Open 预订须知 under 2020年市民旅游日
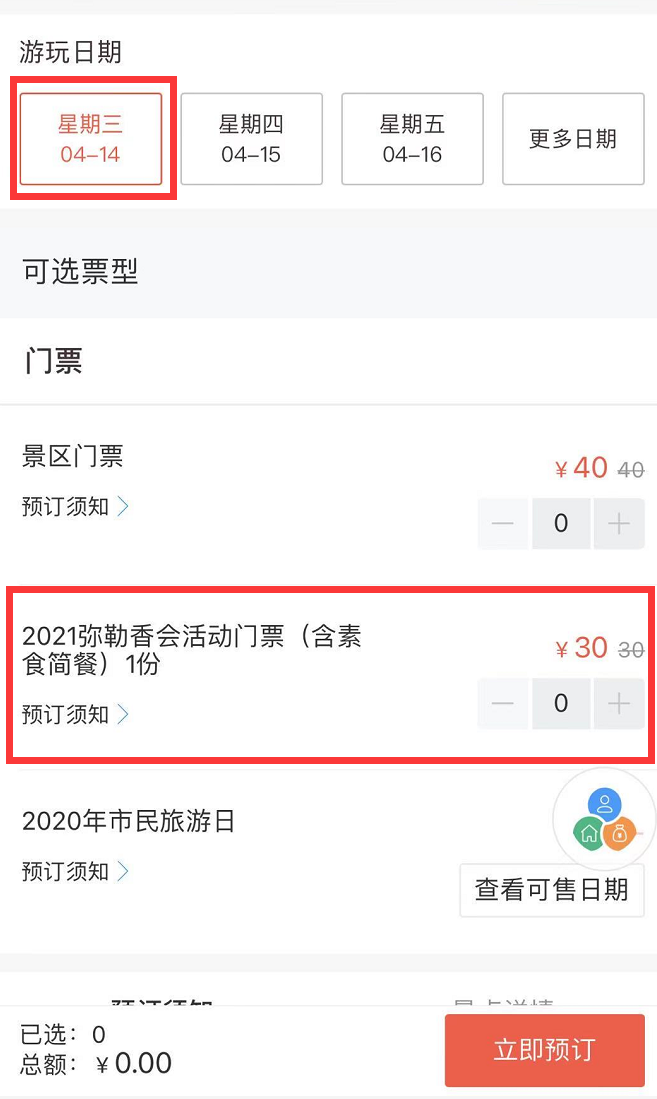This screenshot has height=1099, width=657. pyautogui.click(x=76, y=872)
